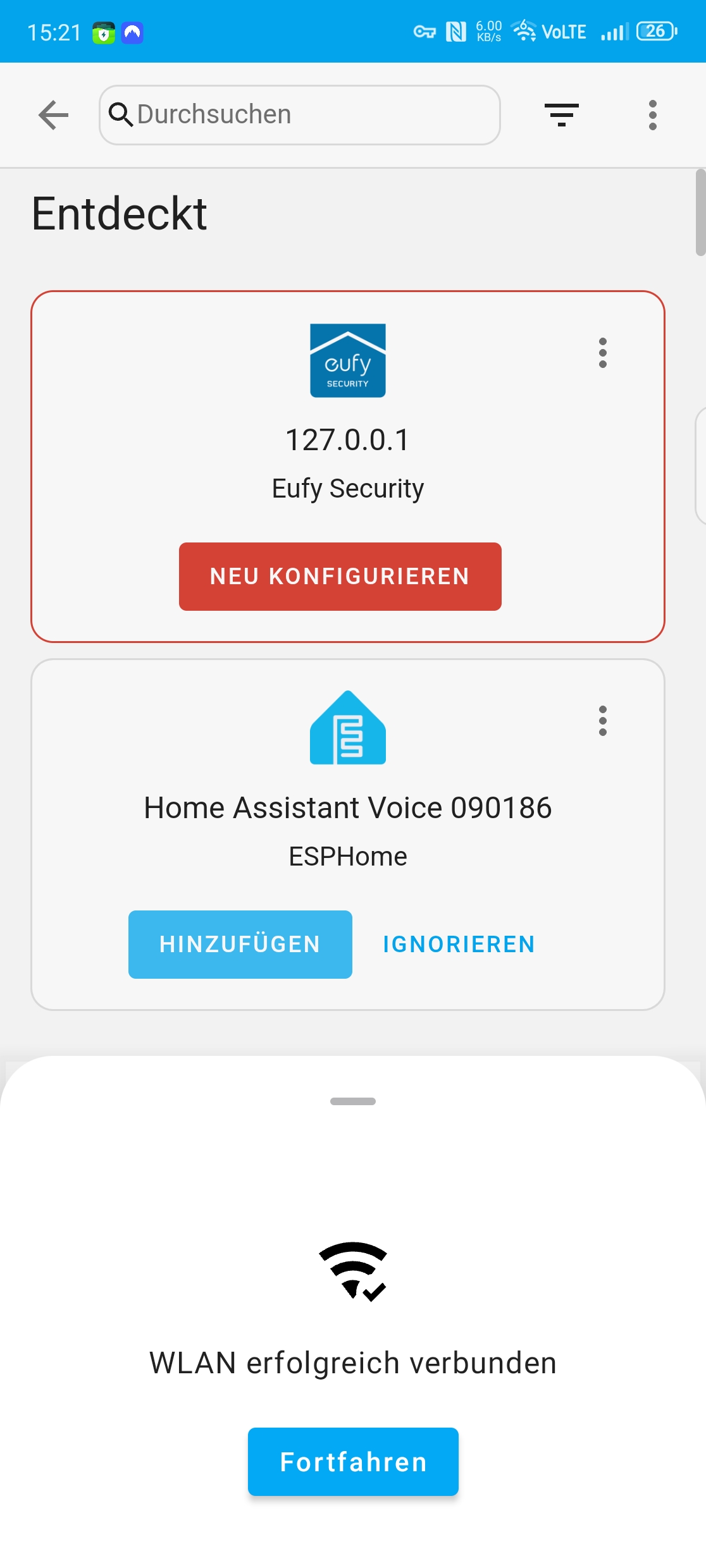Ignore the discovered ESPHome device
This screenshot has height=1568, width=706.
pyautogui.click(x=459, y=944)
